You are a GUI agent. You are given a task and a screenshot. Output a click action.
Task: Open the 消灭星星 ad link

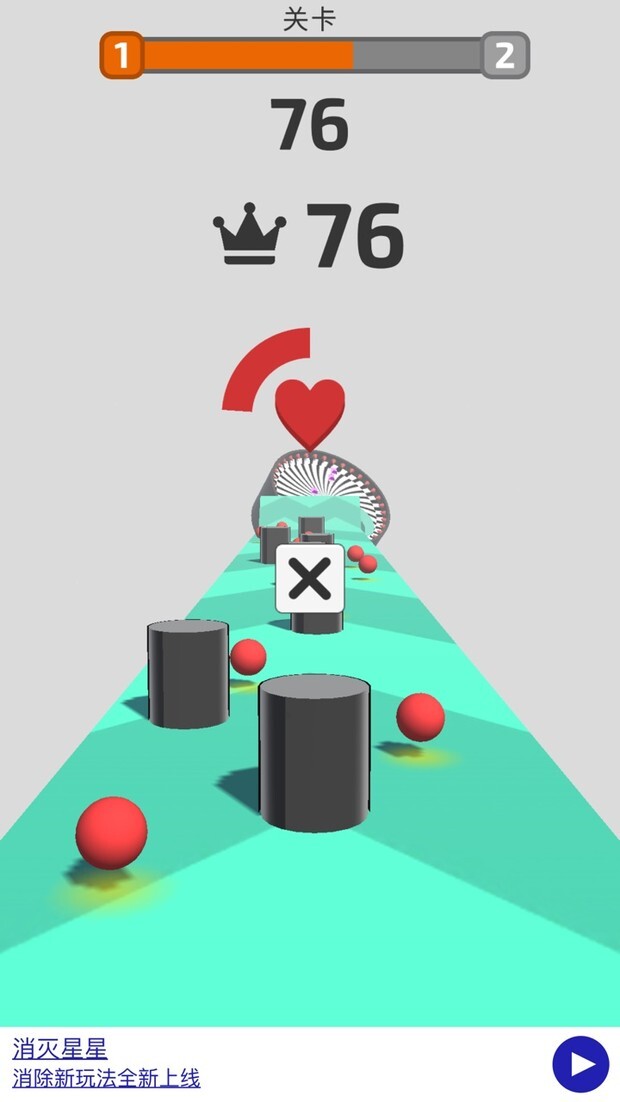click(60, 1048)
